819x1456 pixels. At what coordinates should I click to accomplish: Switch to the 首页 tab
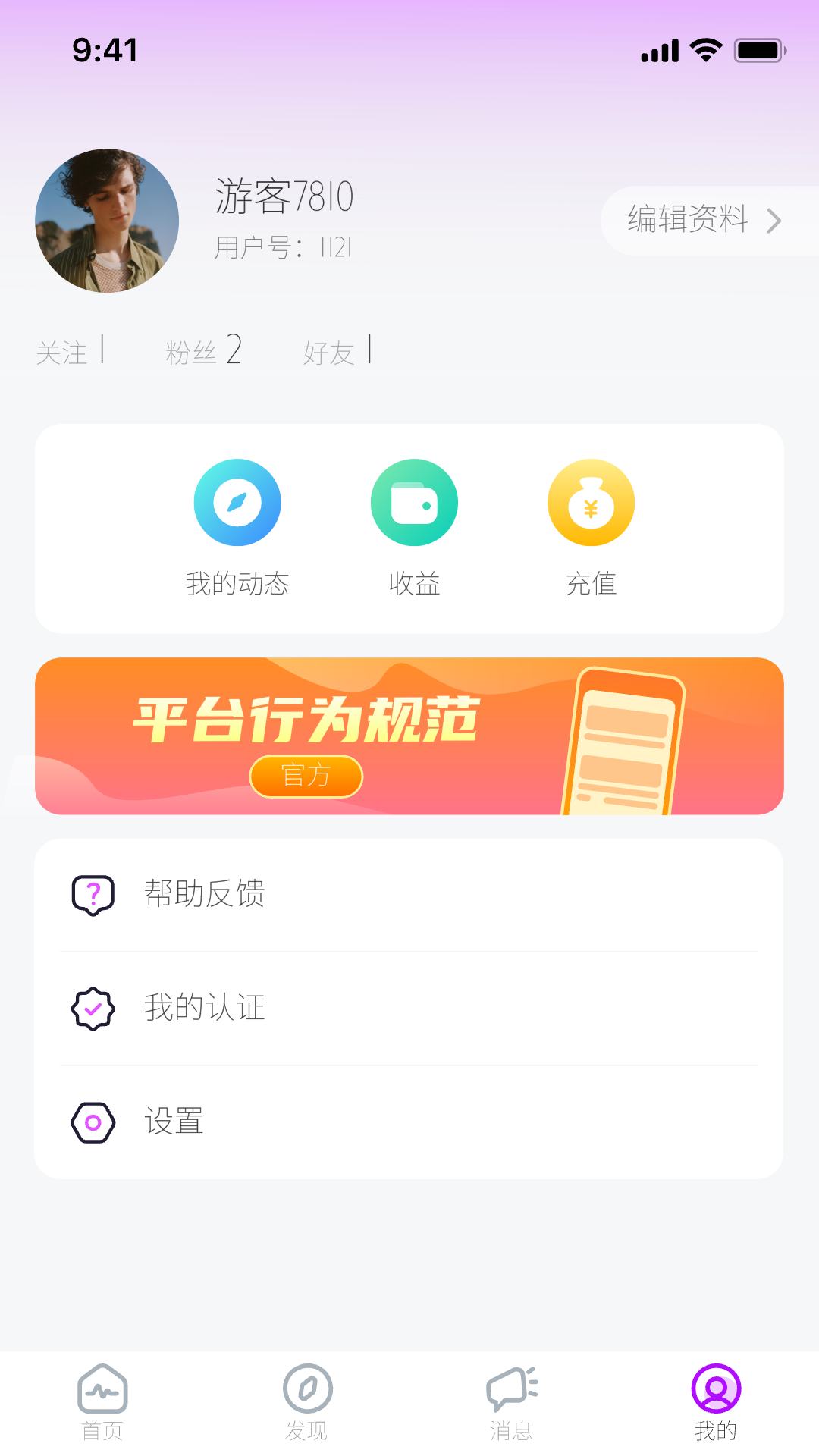(103, 1403)
